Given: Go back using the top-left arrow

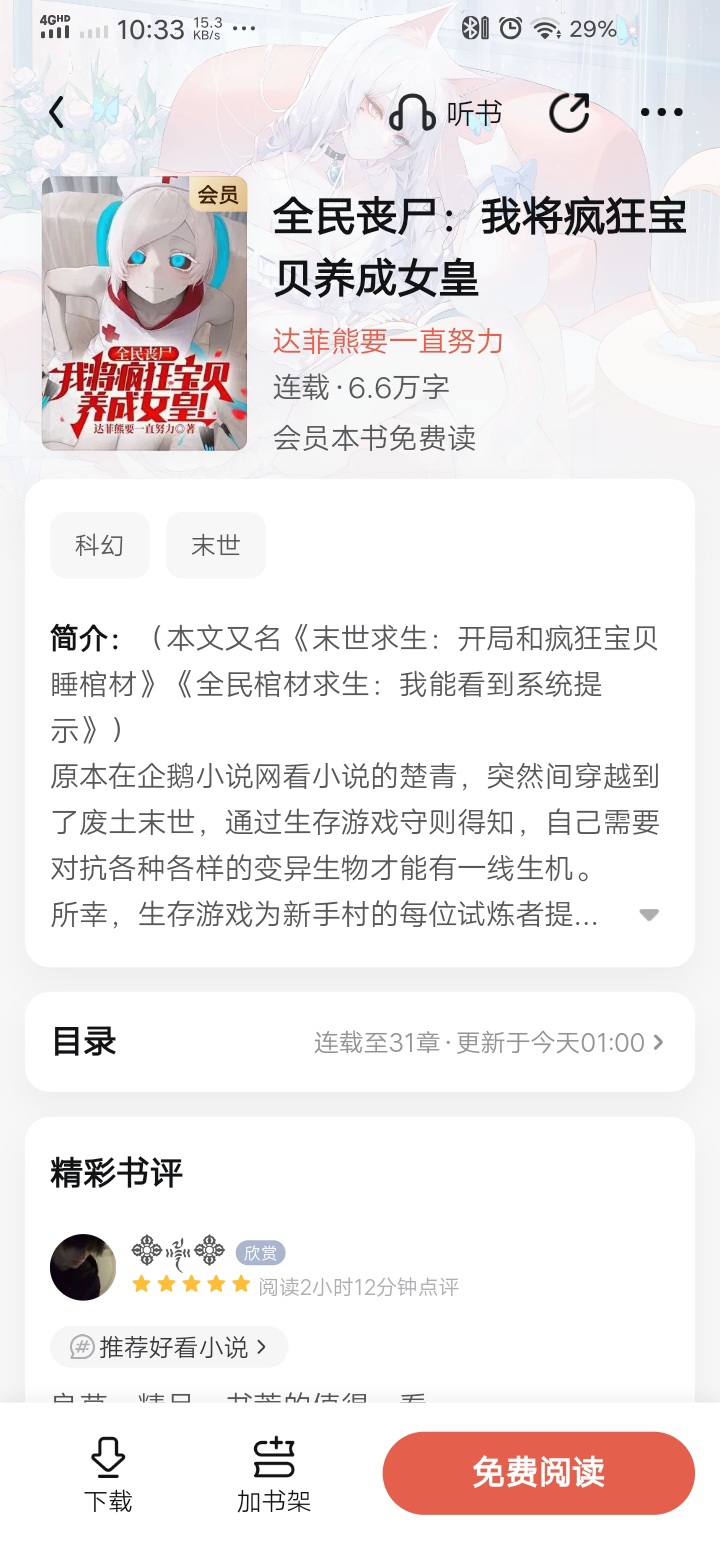Looking at the screenshot, I should [x=57, y=114].
